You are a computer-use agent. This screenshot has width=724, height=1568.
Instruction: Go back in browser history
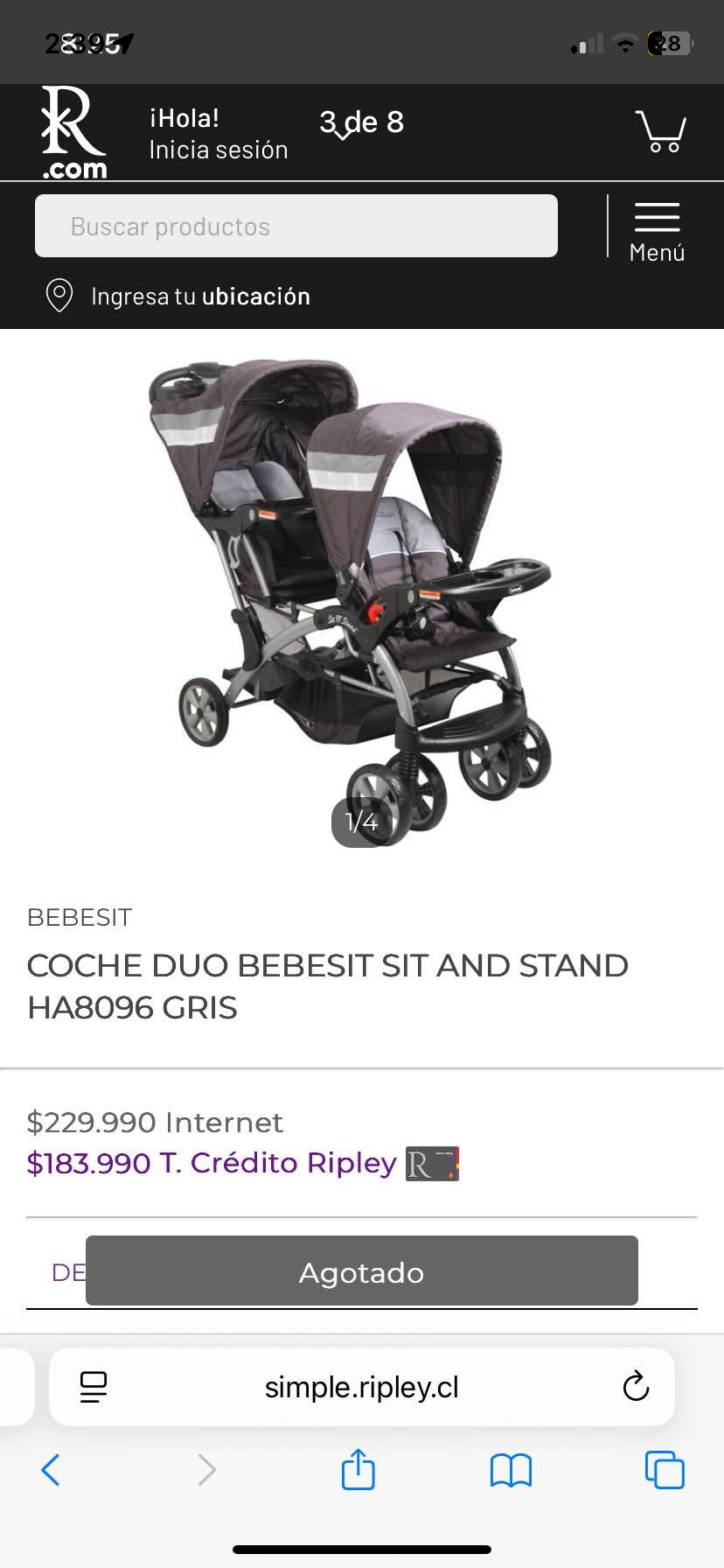point(51,1470)
